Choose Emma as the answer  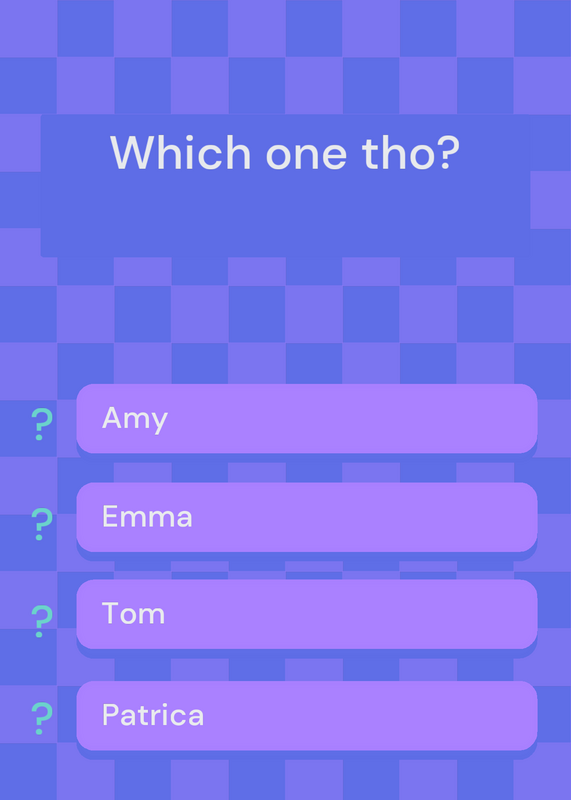tap(307, 517)
